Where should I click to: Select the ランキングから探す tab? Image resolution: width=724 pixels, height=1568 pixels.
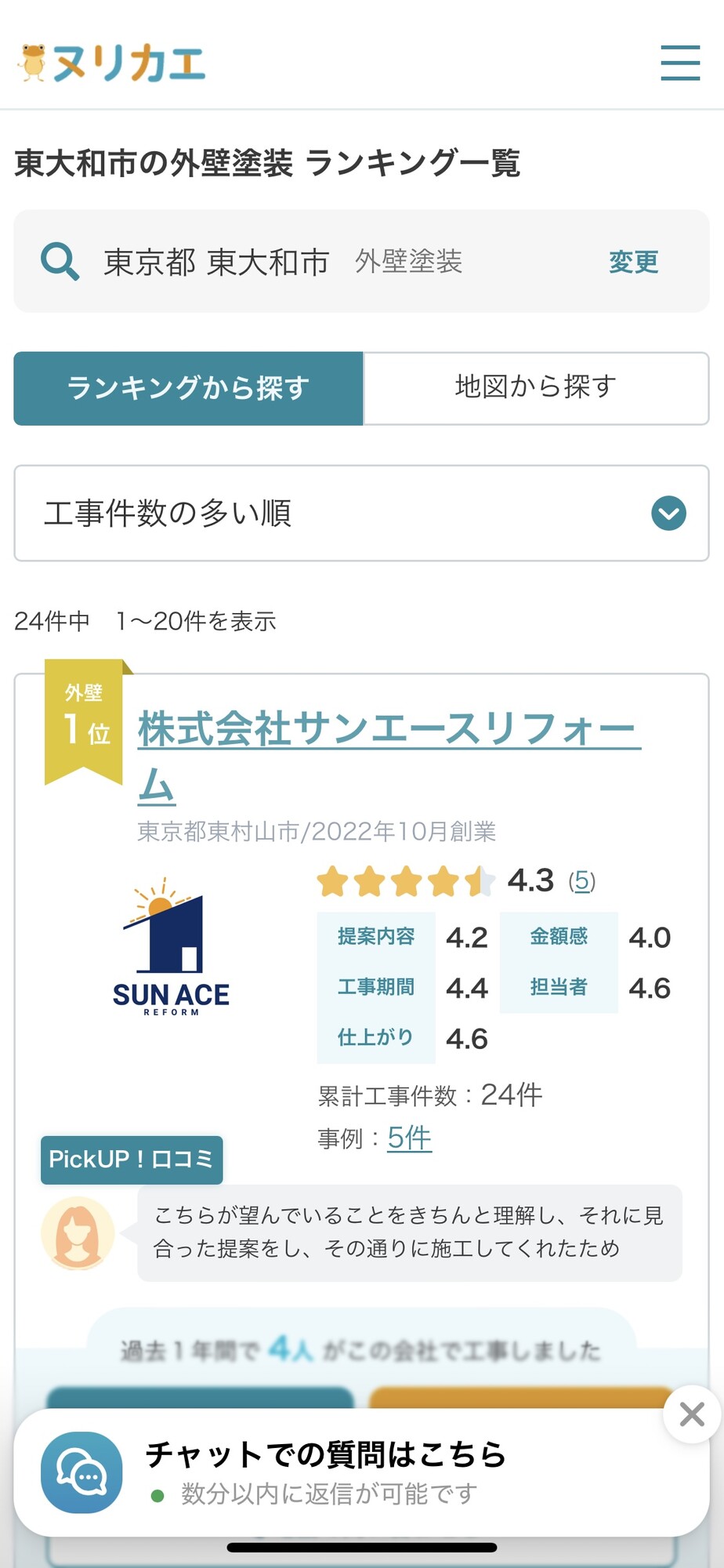point(189,388)
